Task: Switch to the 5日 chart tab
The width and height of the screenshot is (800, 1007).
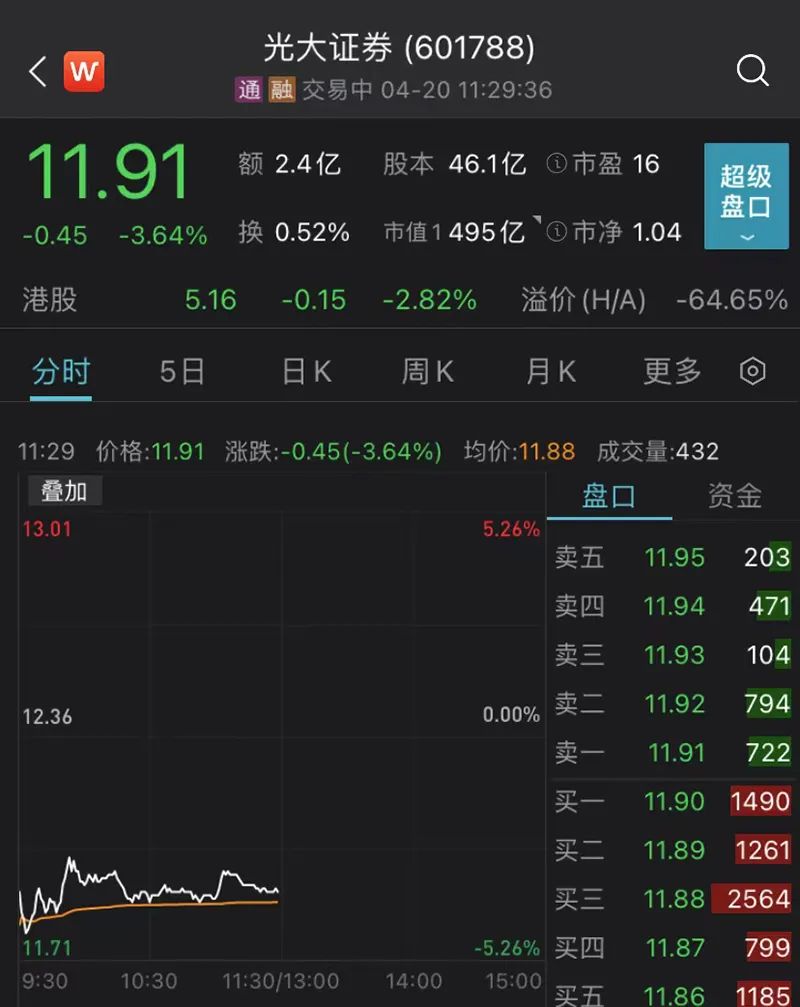Action: point(182,372)
